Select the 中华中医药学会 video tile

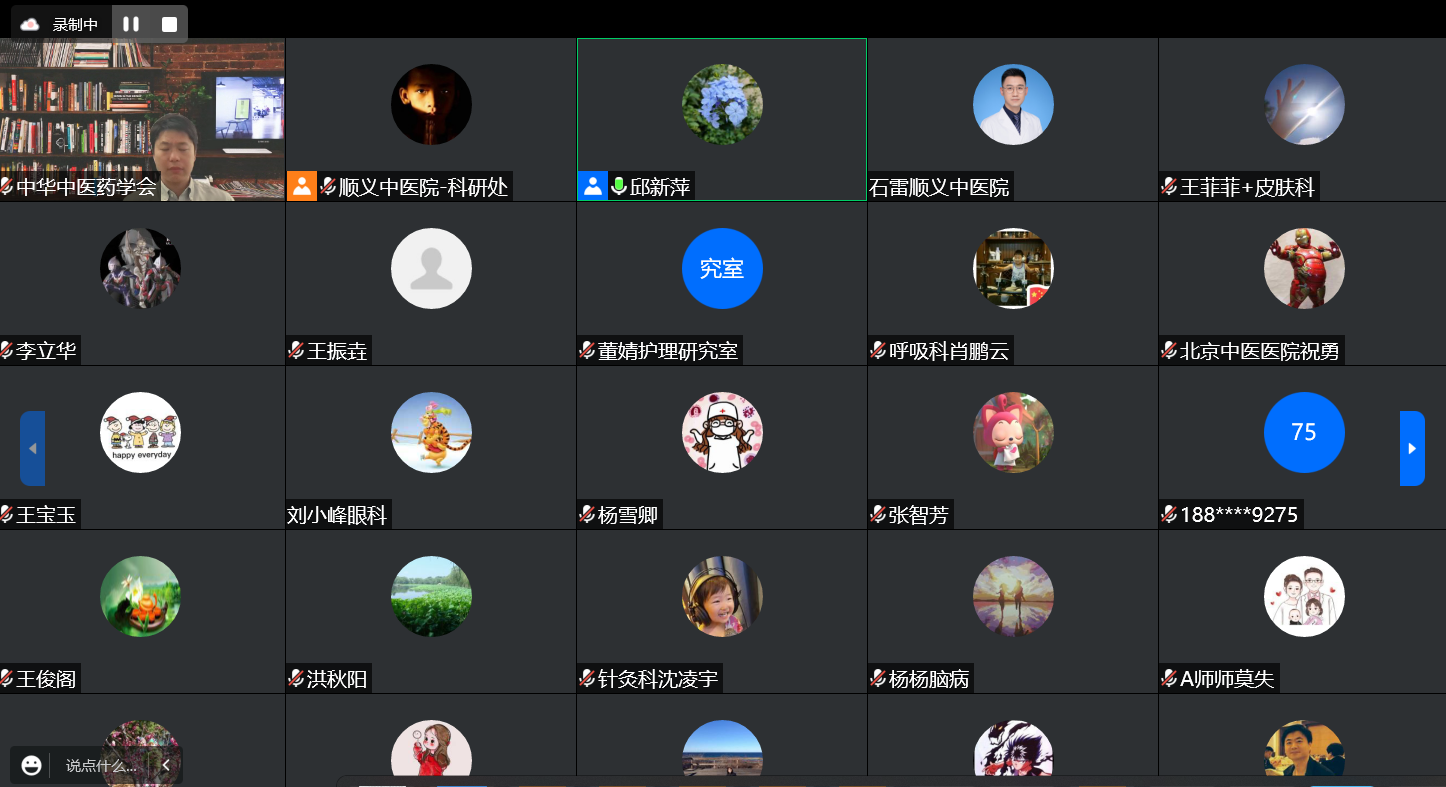[x=142, y=120]
